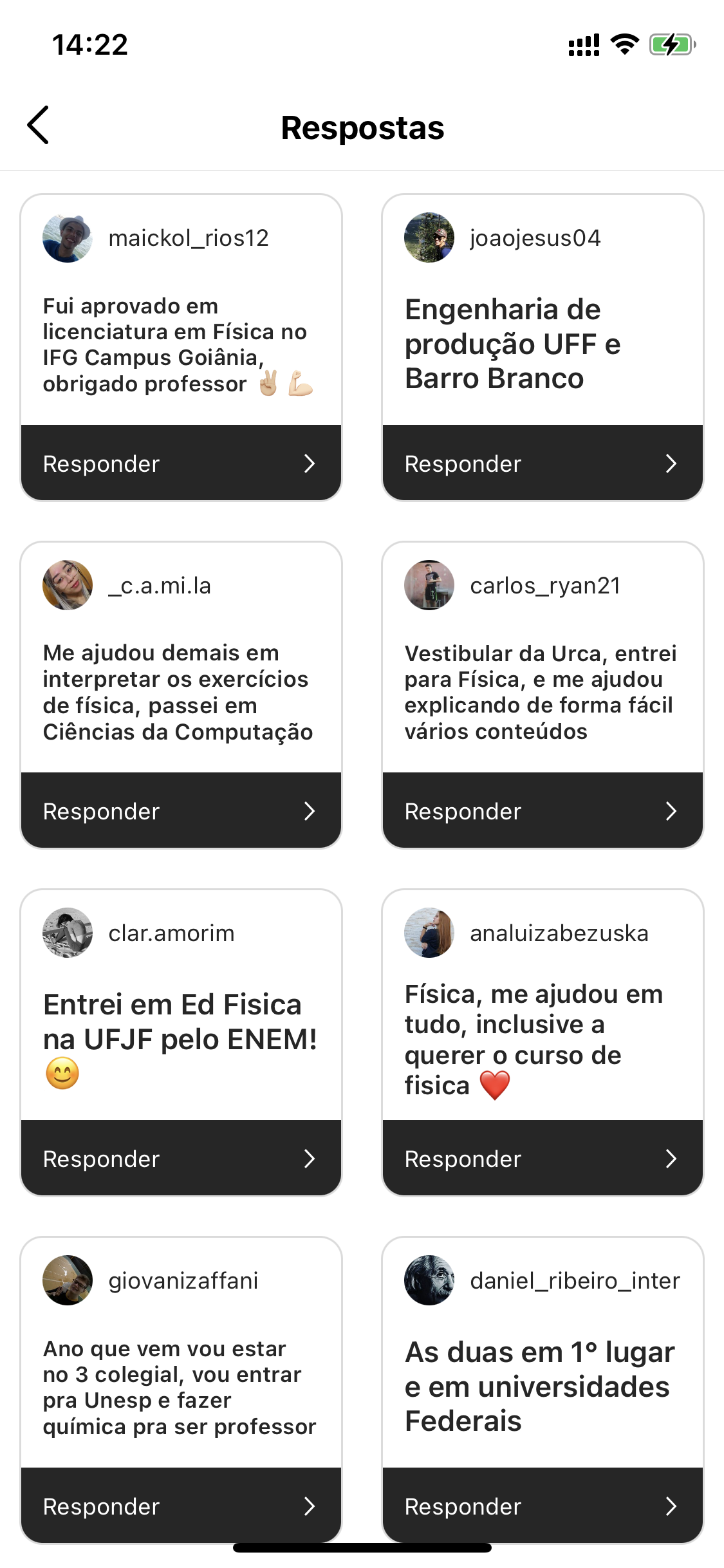Screen dimensions: 724x1568
Task: Tap Responder under joaojesus04's answer
Action: pos(543,463)
